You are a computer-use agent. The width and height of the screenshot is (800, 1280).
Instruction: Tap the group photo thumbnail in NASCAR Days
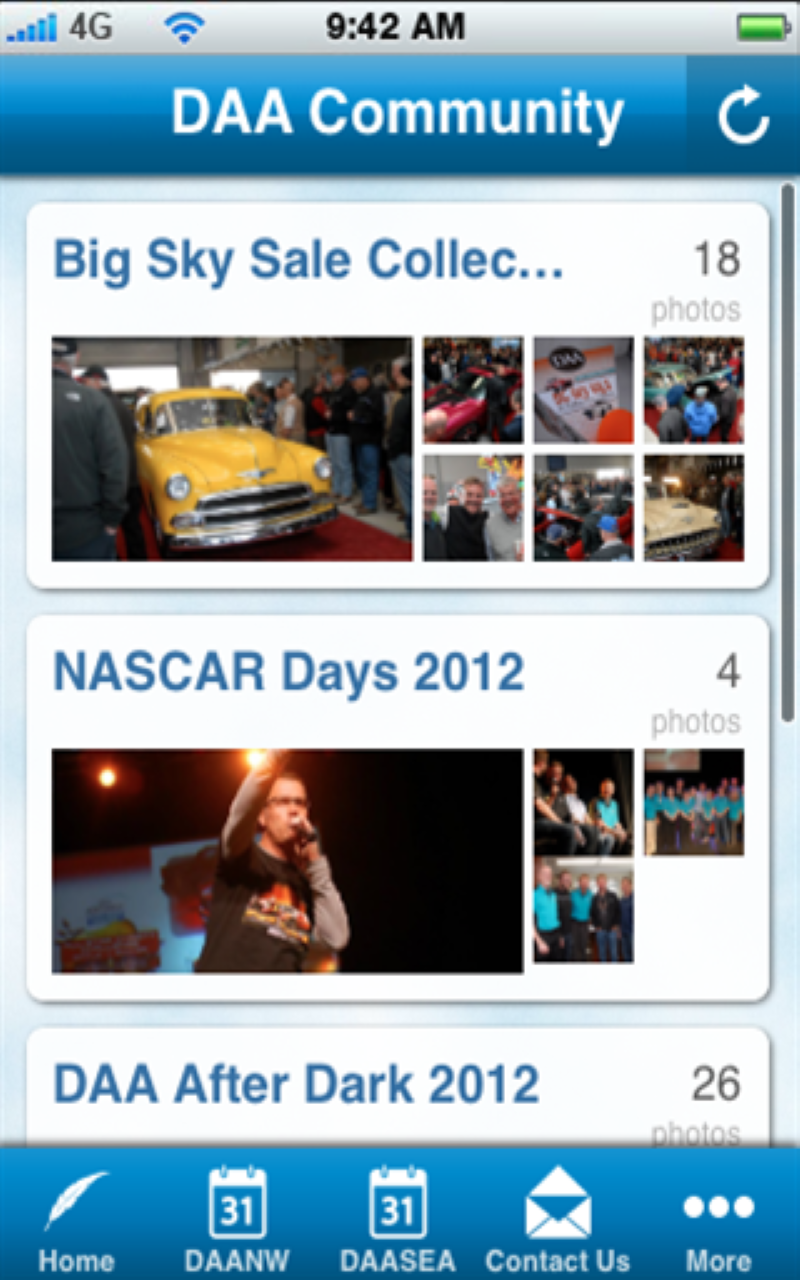[695, 805]
